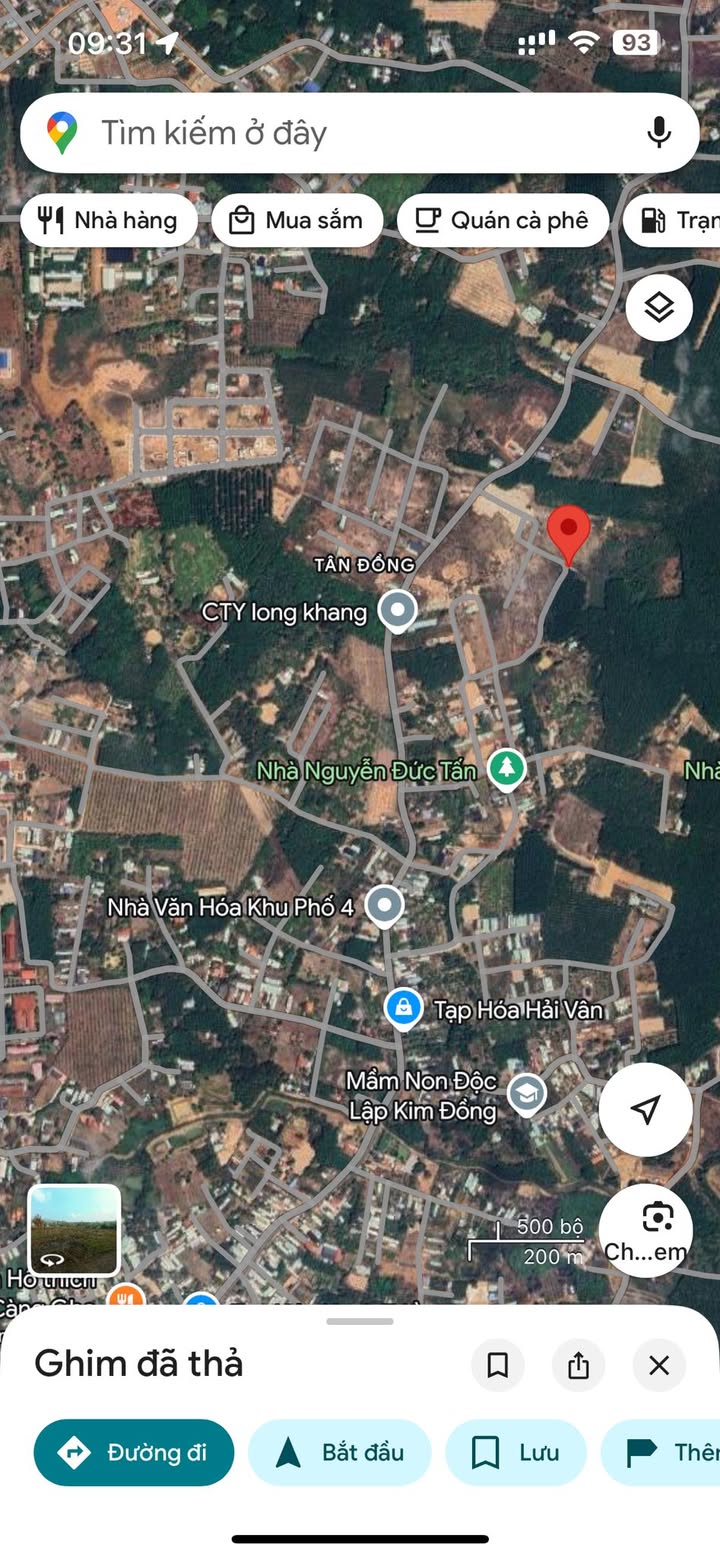Filter by "Mua sắm" chip
This screenshot has width=720, height=1557.
(297, 220)
